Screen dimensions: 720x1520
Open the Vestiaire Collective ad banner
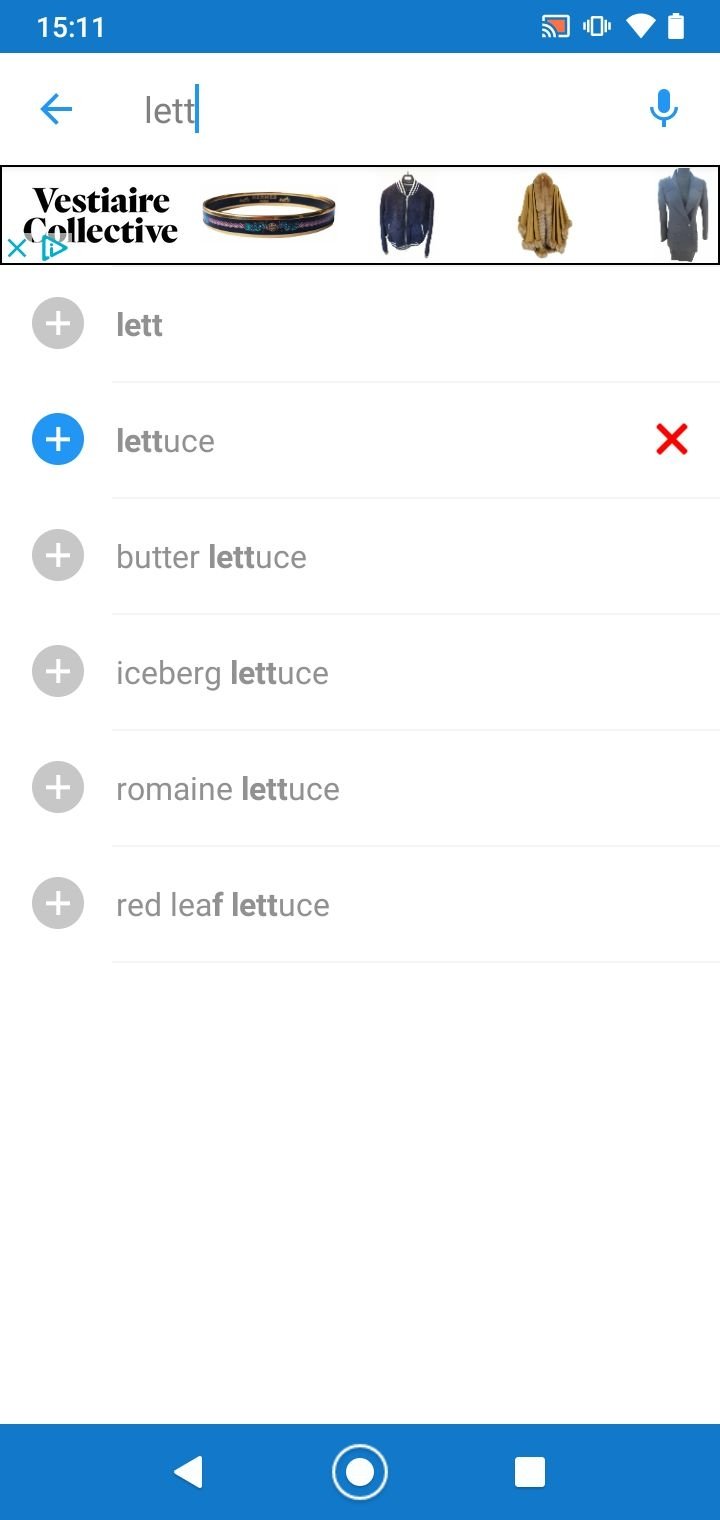[x=360, y=215]
